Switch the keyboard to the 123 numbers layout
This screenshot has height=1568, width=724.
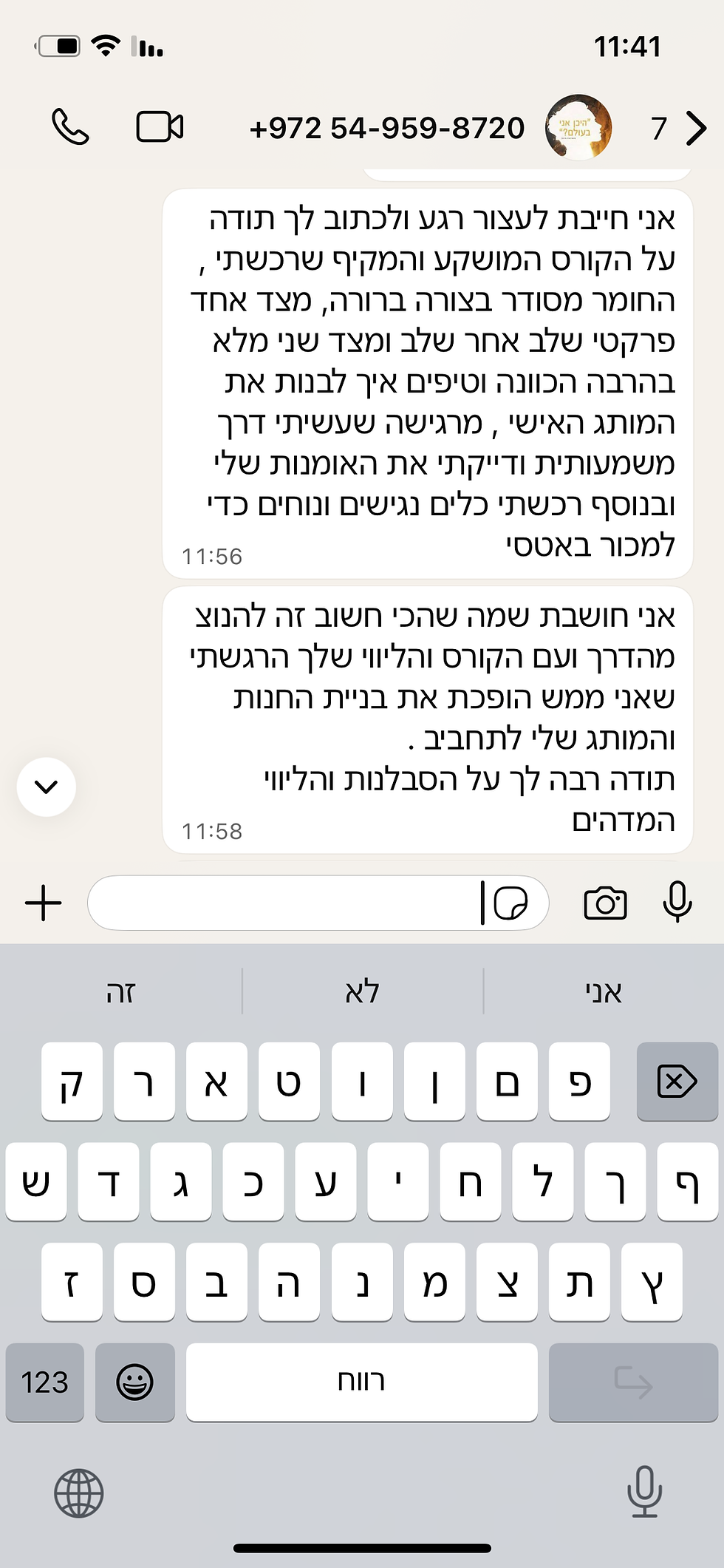44,1382
